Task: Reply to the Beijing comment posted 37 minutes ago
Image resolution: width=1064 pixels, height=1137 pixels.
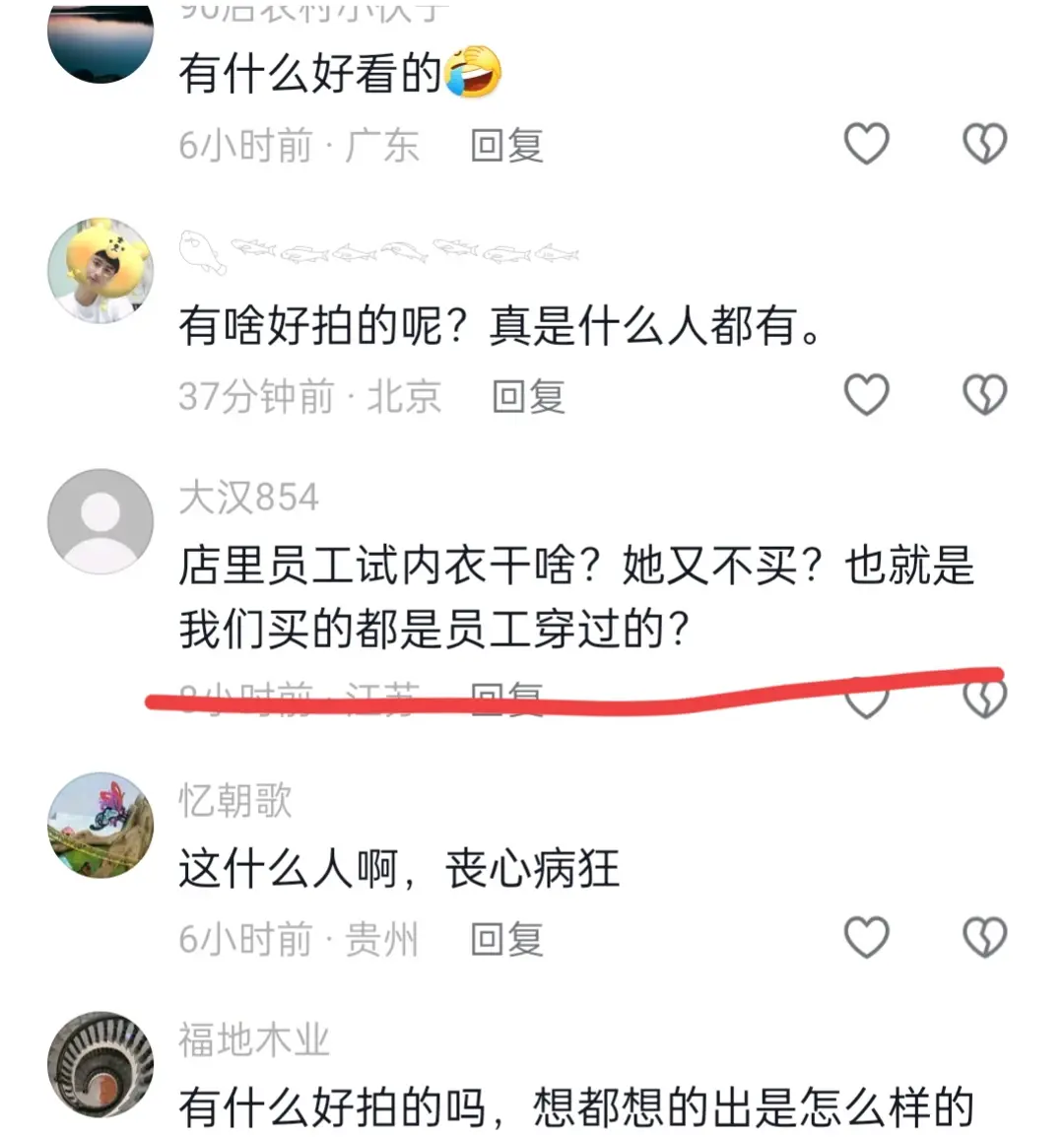Action: point(528,397)
